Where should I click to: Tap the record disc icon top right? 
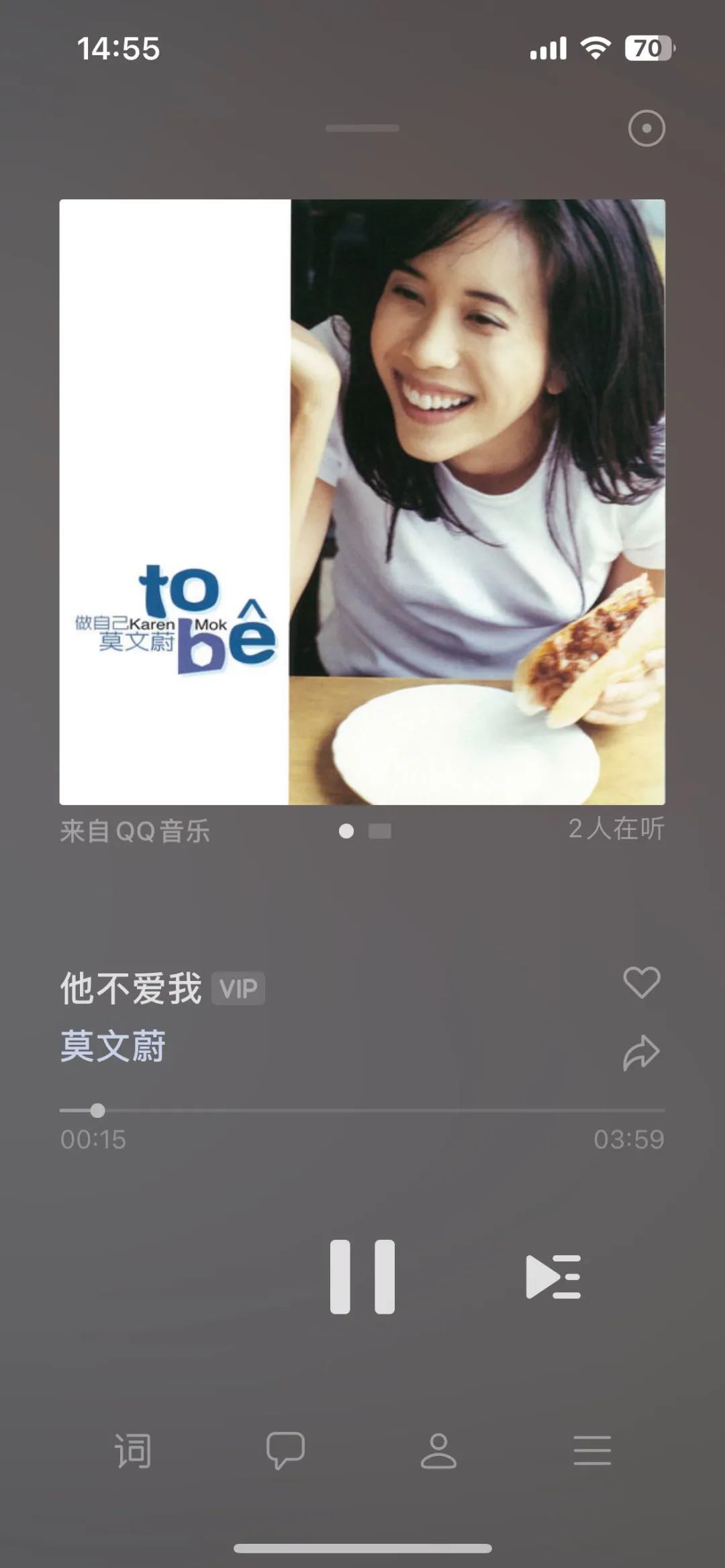click(x=646, y=127)
